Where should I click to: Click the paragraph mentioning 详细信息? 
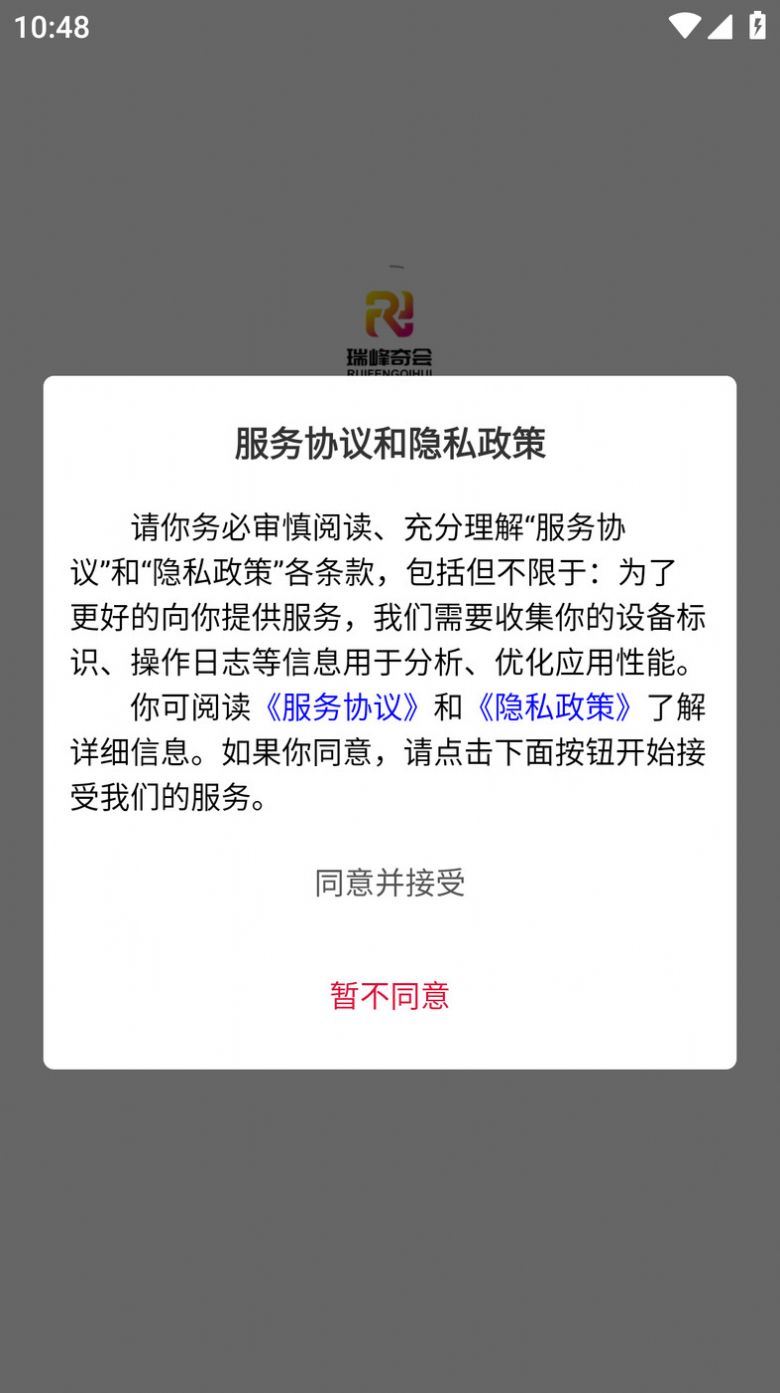pos(390,755)
